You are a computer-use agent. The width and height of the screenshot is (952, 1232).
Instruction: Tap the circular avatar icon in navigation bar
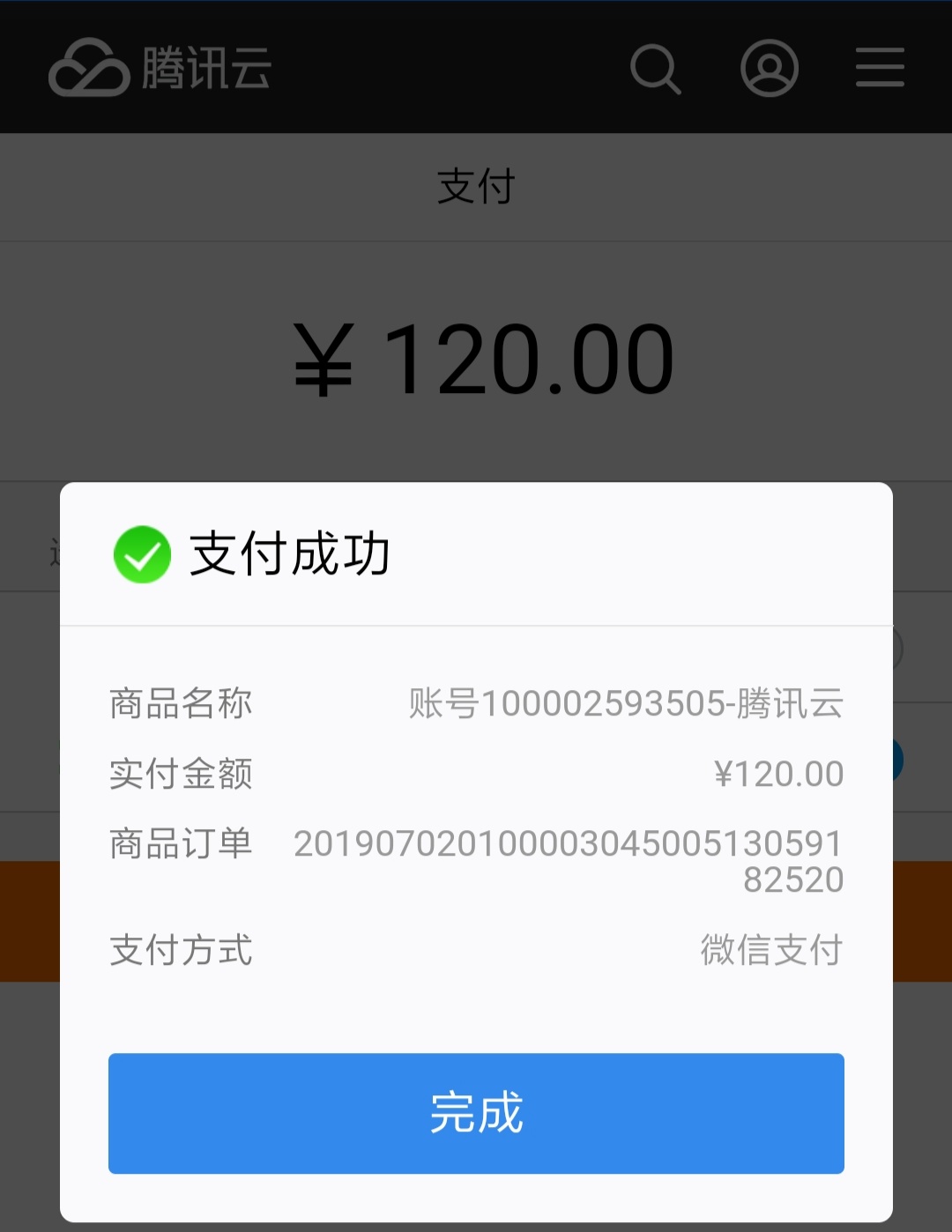click(x=770, y=67)
